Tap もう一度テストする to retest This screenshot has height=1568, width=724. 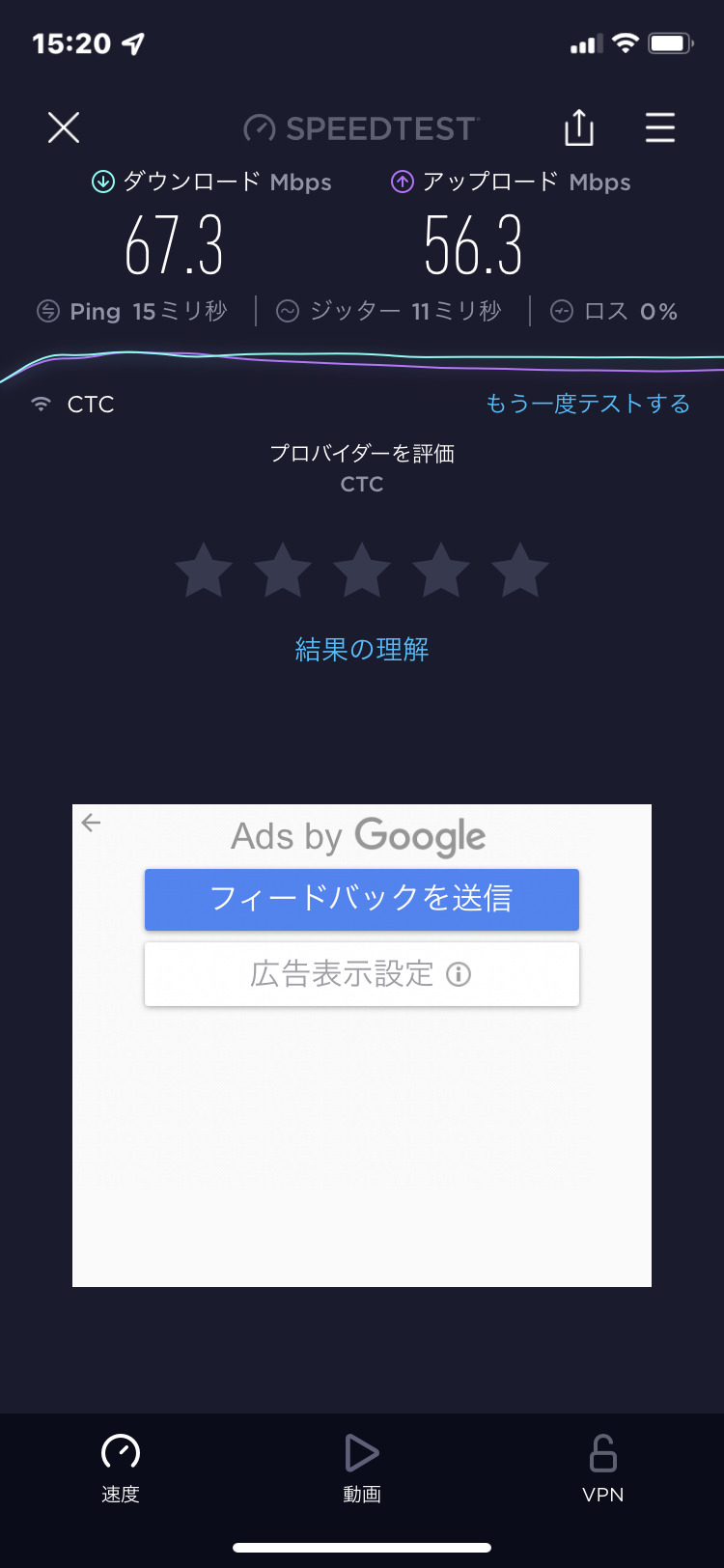point(587,404)
